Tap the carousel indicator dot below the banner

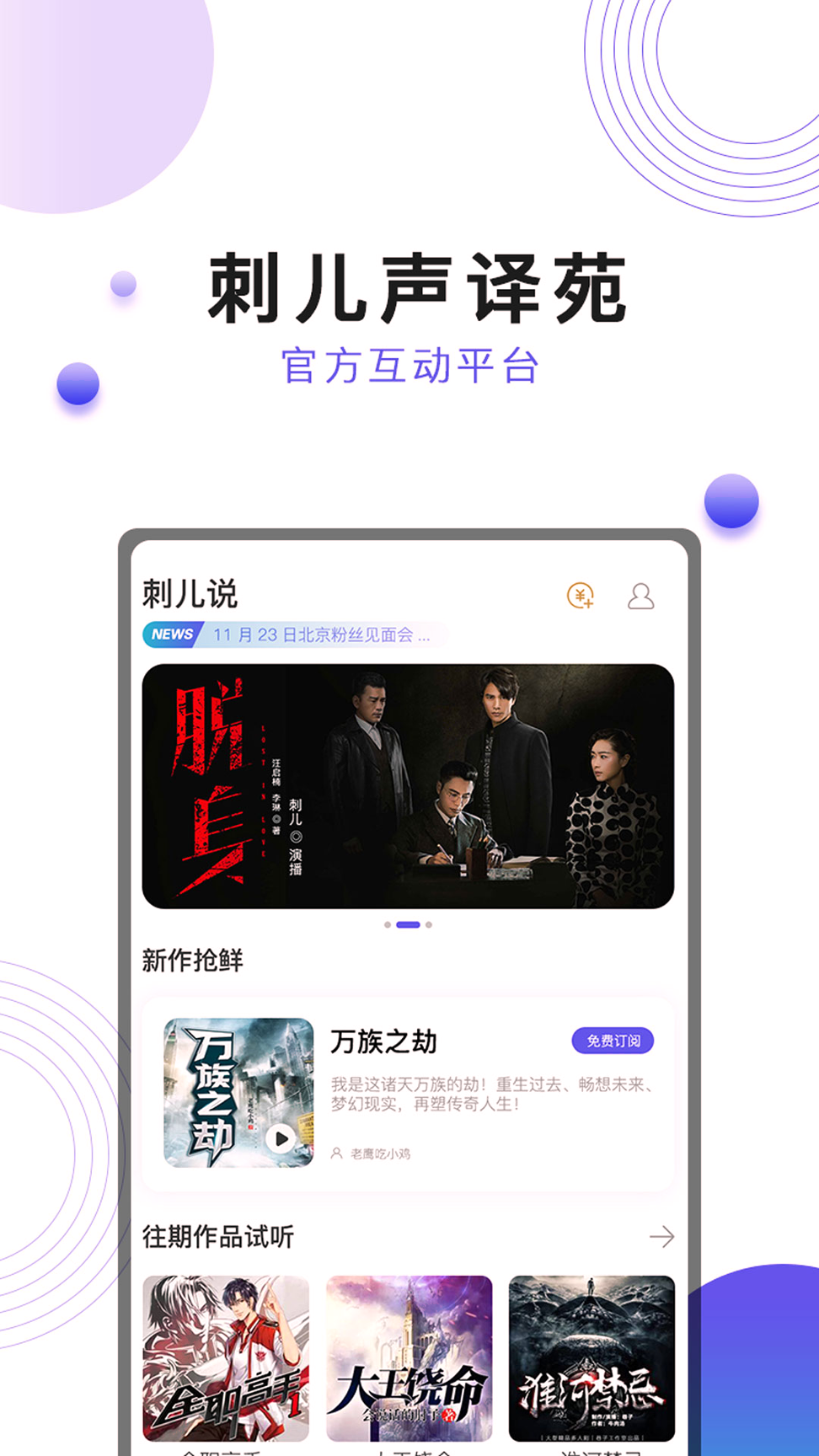(x=408, y=923)
